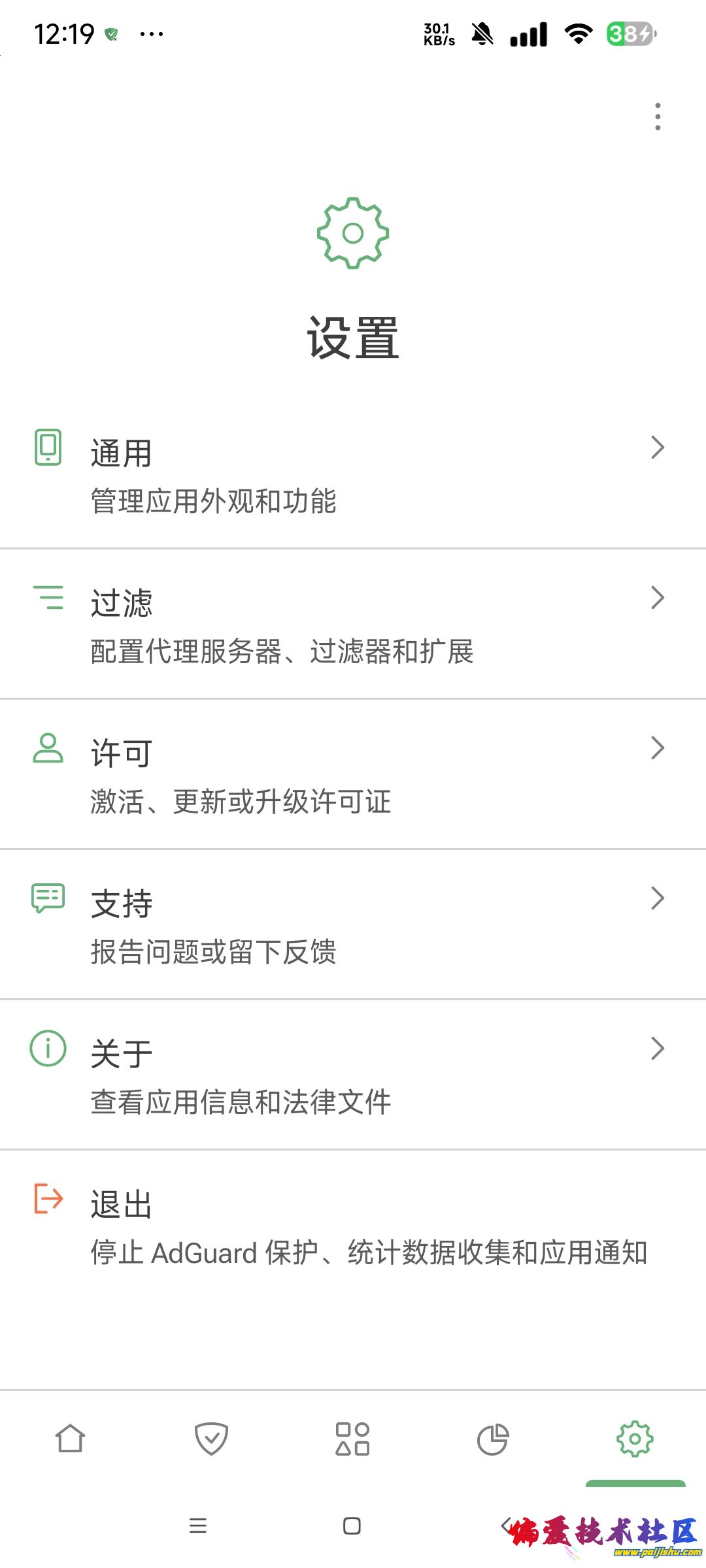Open 关于 about page
The image size is (706, 1568).
pyautogui.click(x=353, y=1076)
